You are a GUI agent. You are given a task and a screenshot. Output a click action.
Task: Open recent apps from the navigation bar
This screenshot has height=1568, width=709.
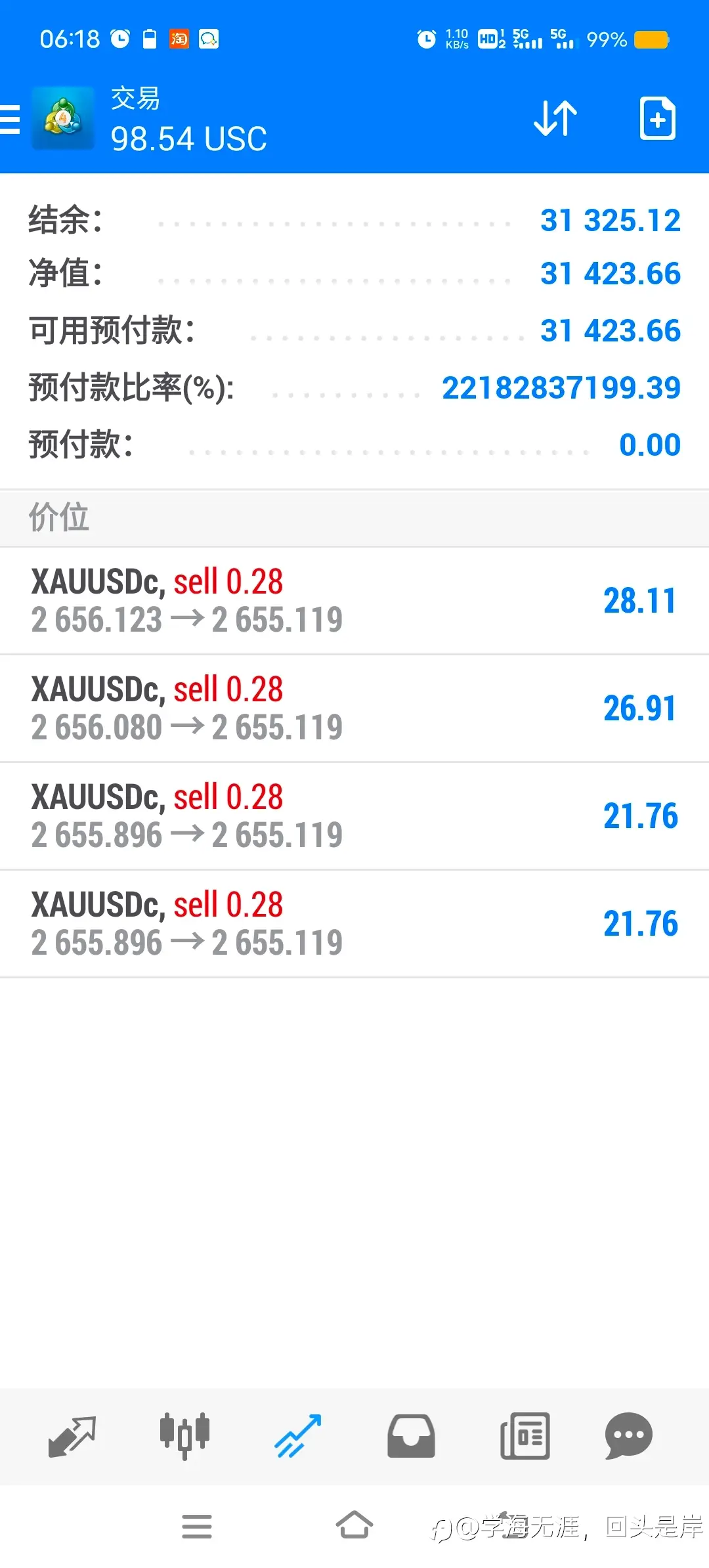197,1527
